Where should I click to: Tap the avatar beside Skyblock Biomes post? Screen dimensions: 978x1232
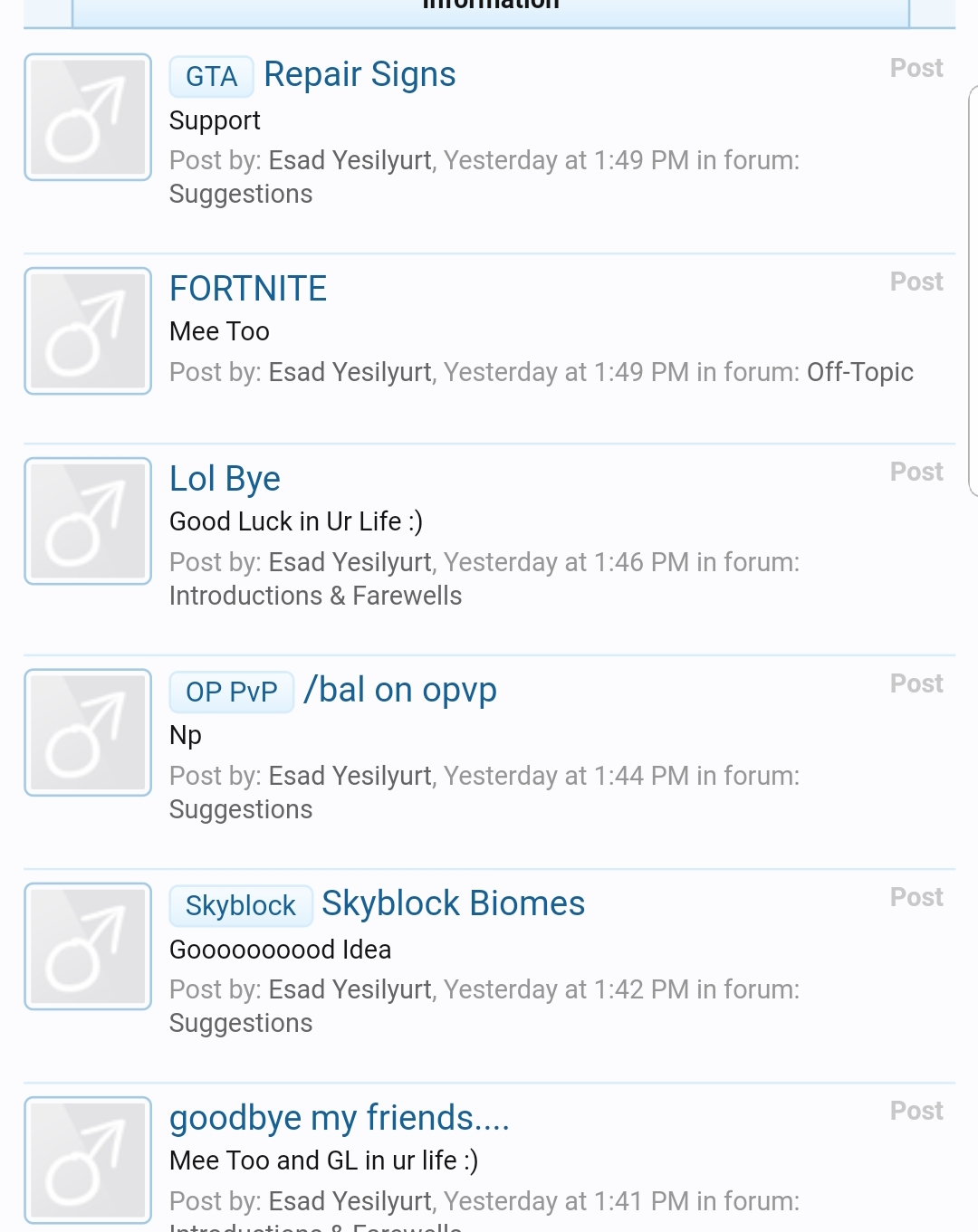tap(88, 947)
